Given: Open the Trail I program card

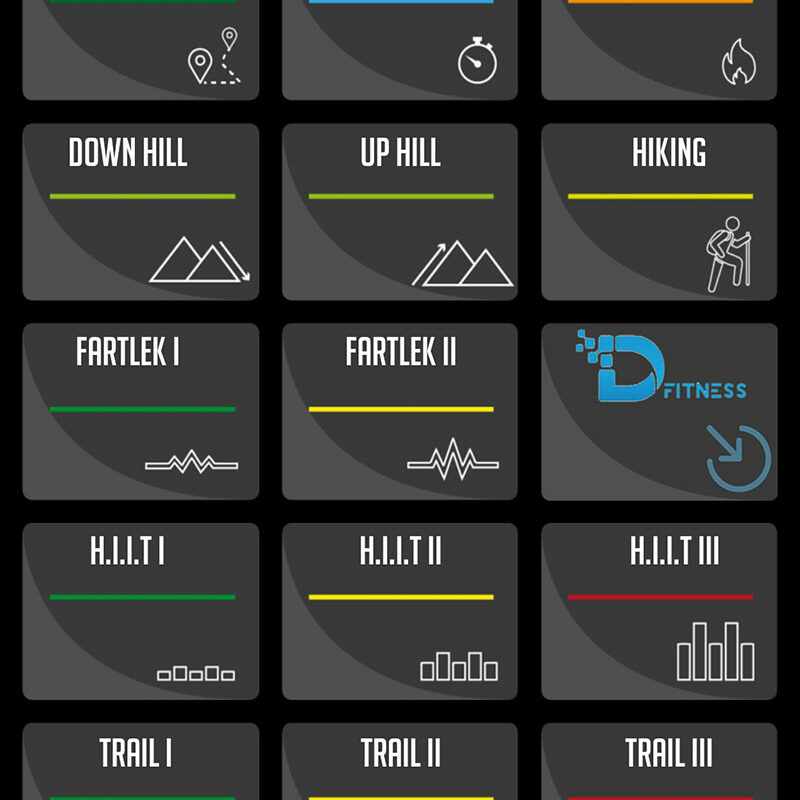Looking at the screenshot, I should pos(140,762).
